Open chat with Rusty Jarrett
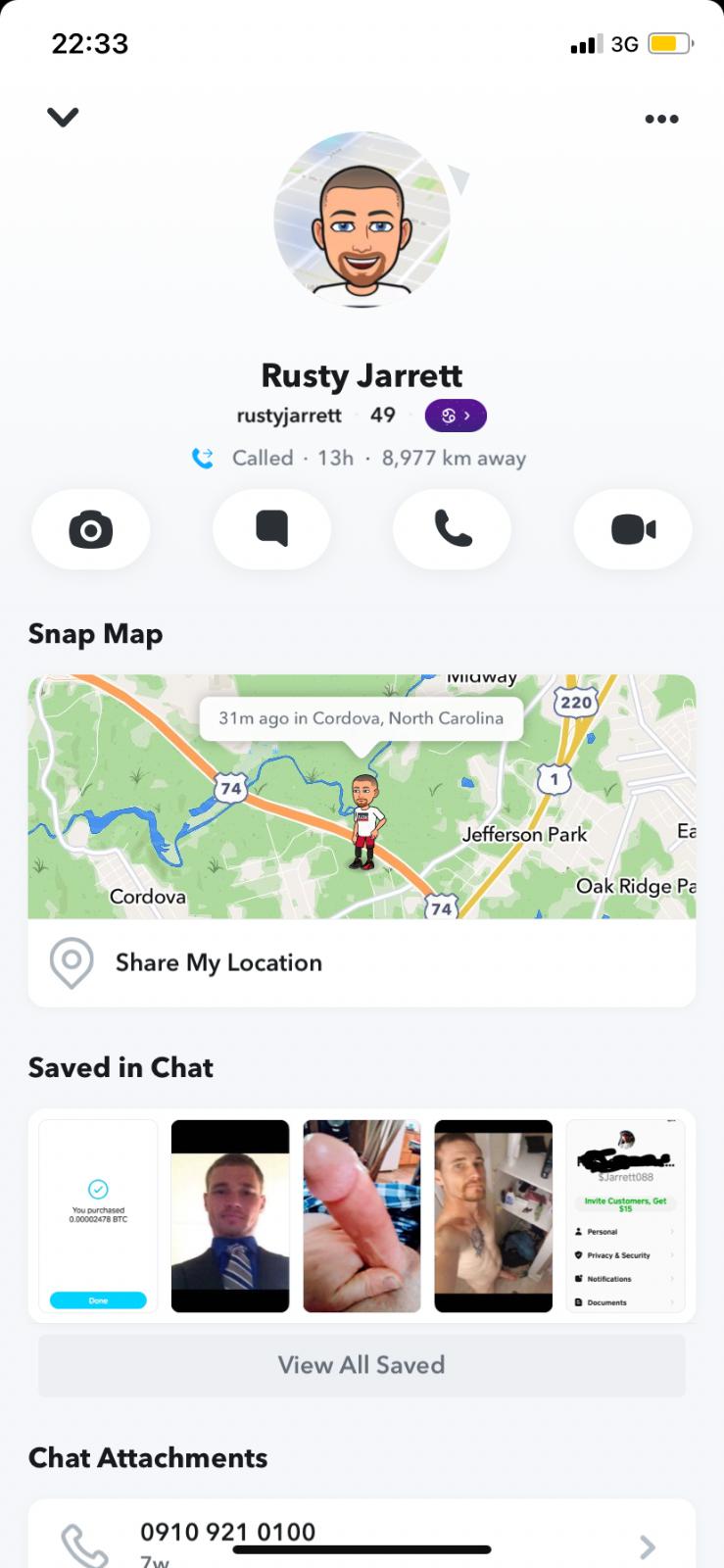The height and width of the screenshot is (1568, 724). click(271, 529)
